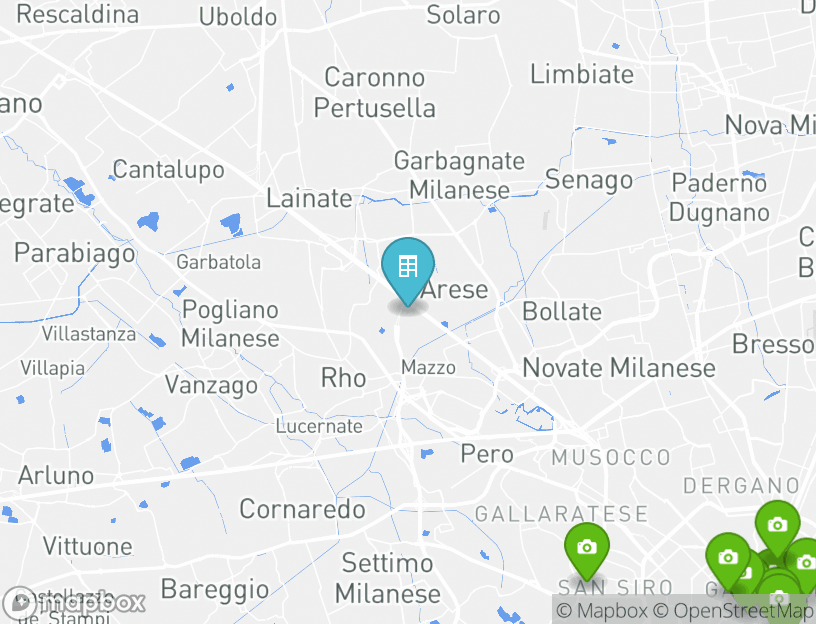
Task: Select the blue building marker near Arese
Action: [x=408, y=268]
